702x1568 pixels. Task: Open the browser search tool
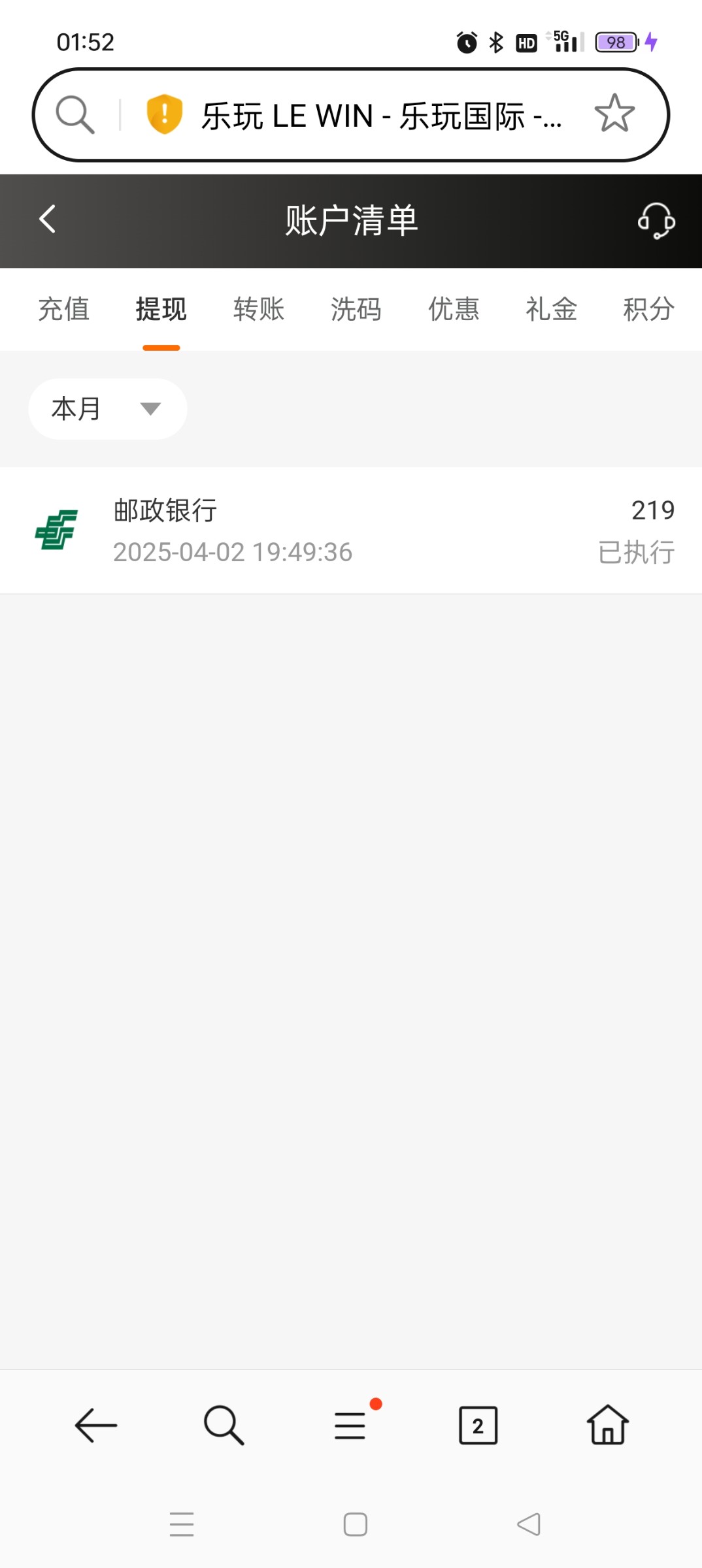click(x=224, y=1425)
